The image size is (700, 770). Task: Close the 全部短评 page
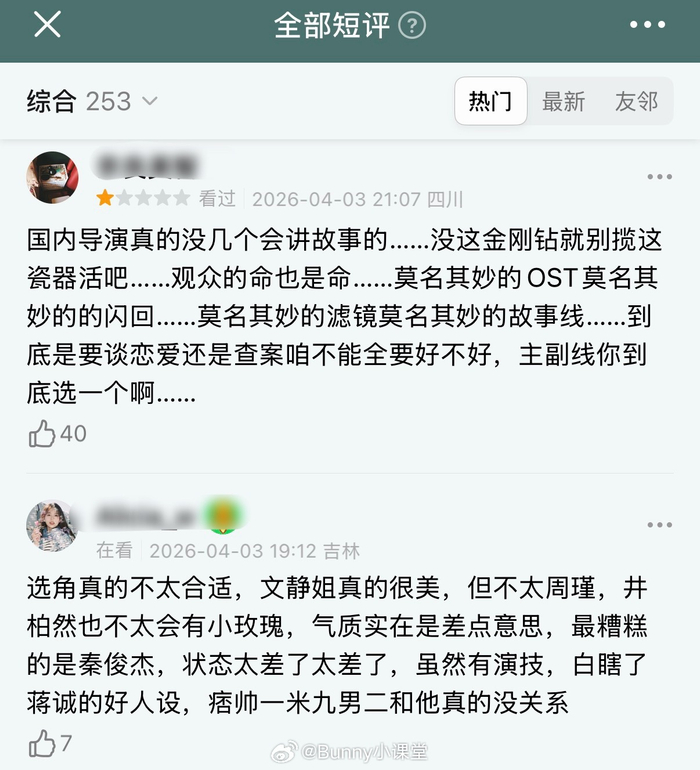coord(47,26)
